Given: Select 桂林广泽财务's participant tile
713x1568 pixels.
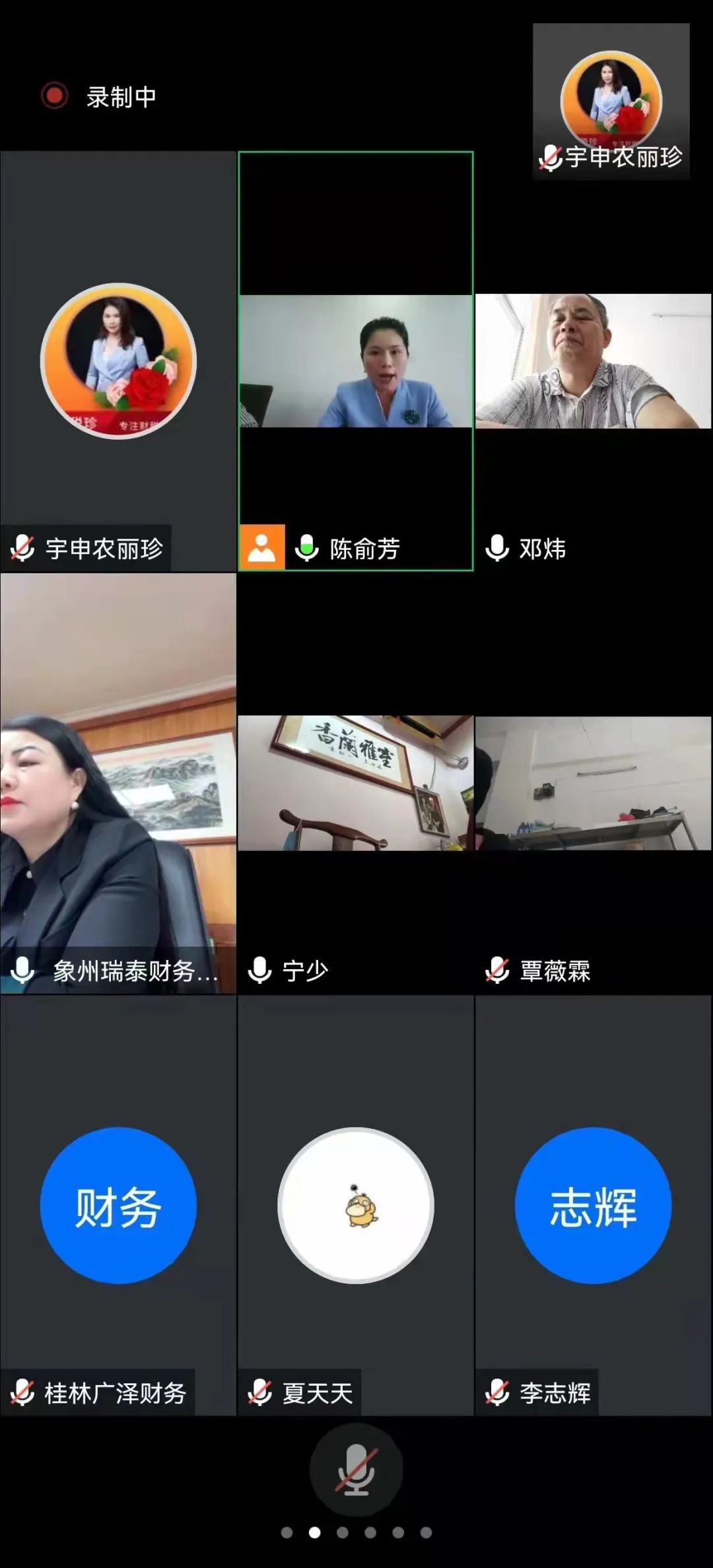Looking at the screenshot, I should 118,1206.
